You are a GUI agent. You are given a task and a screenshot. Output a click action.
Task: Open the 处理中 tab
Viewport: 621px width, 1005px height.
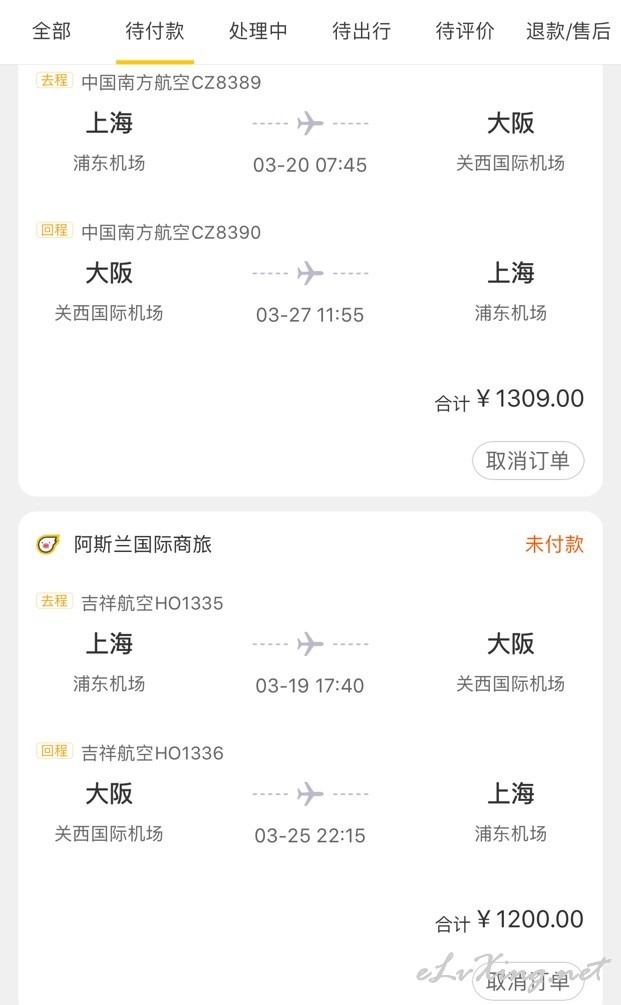[258, 31]
